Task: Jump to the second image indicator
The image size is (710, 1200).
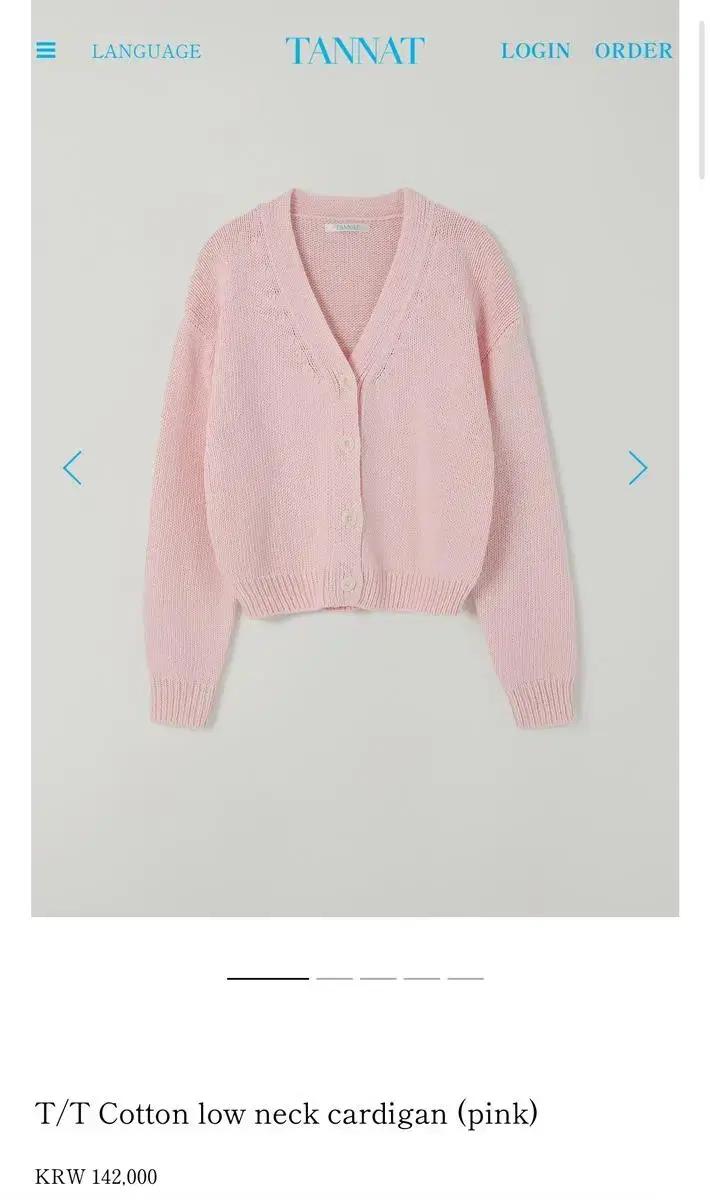Action: click(335, 978)
